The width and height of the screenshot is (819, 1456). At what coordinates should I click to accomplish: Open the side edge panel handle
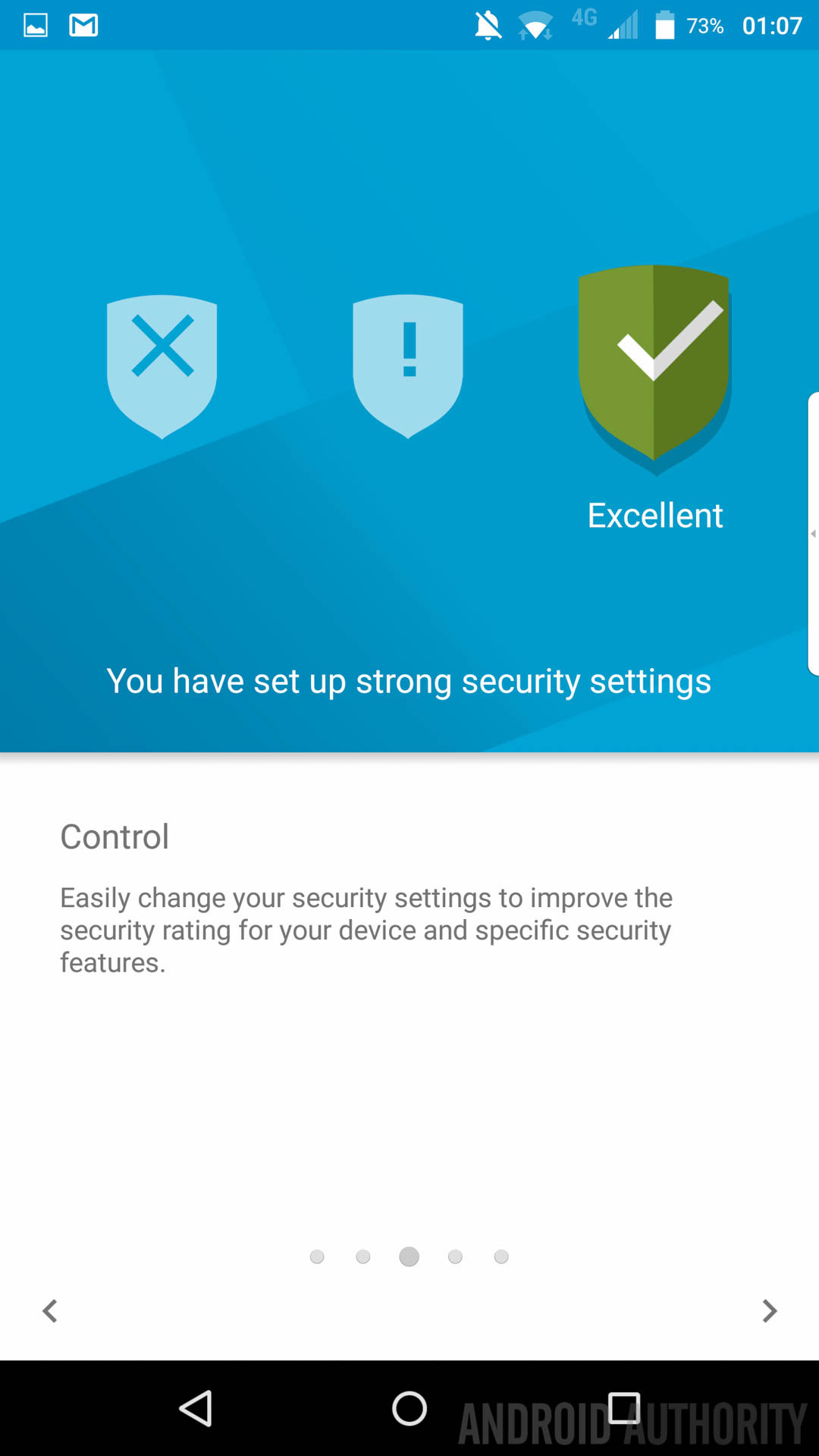(813, 533)
